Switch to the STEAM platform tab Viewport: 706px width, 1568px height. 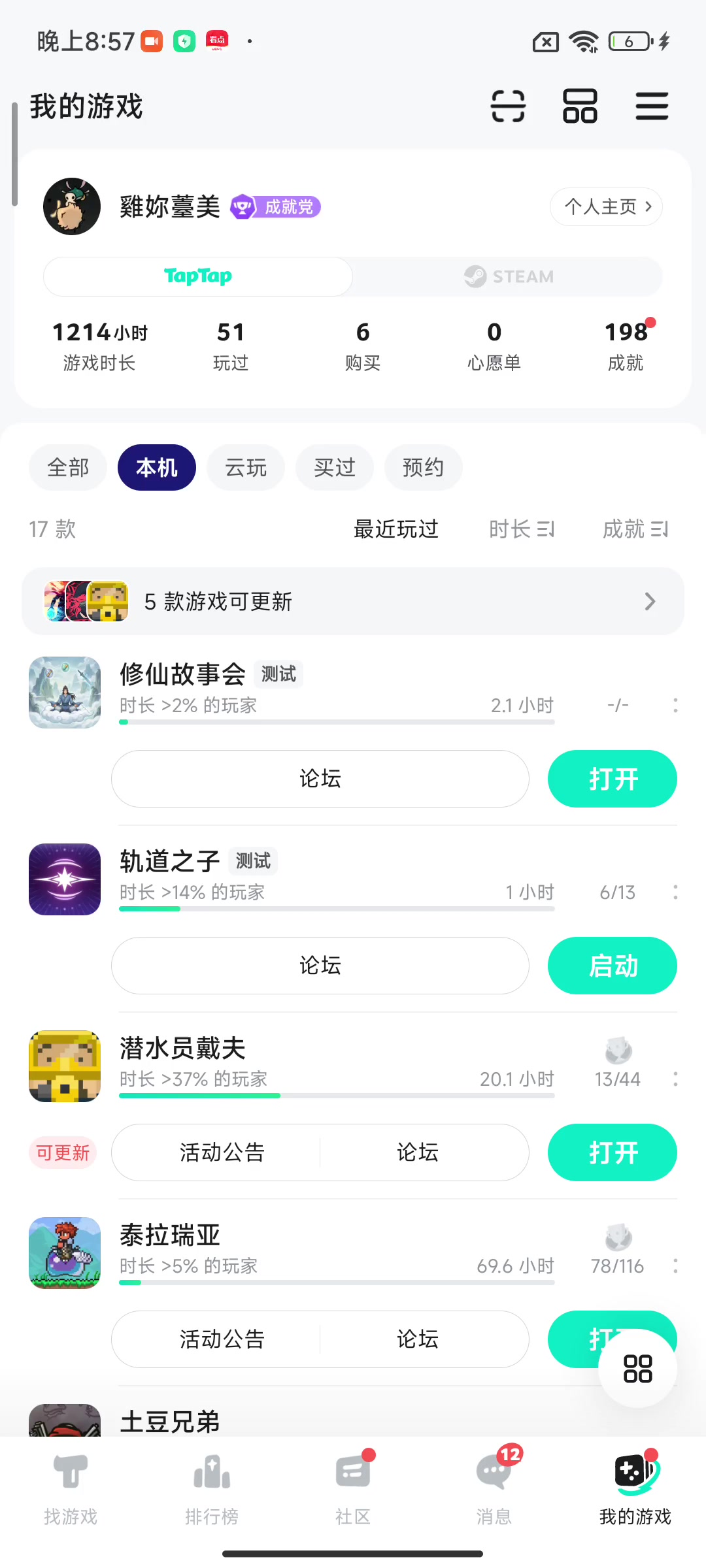click(x=508, y=276)
